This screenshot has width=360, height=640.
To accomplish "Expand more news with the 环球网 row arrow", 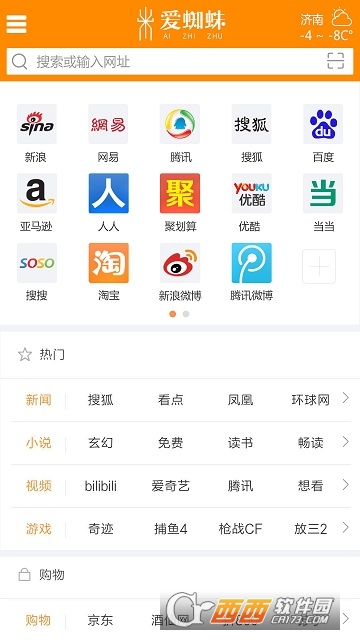I will point(345,398).
